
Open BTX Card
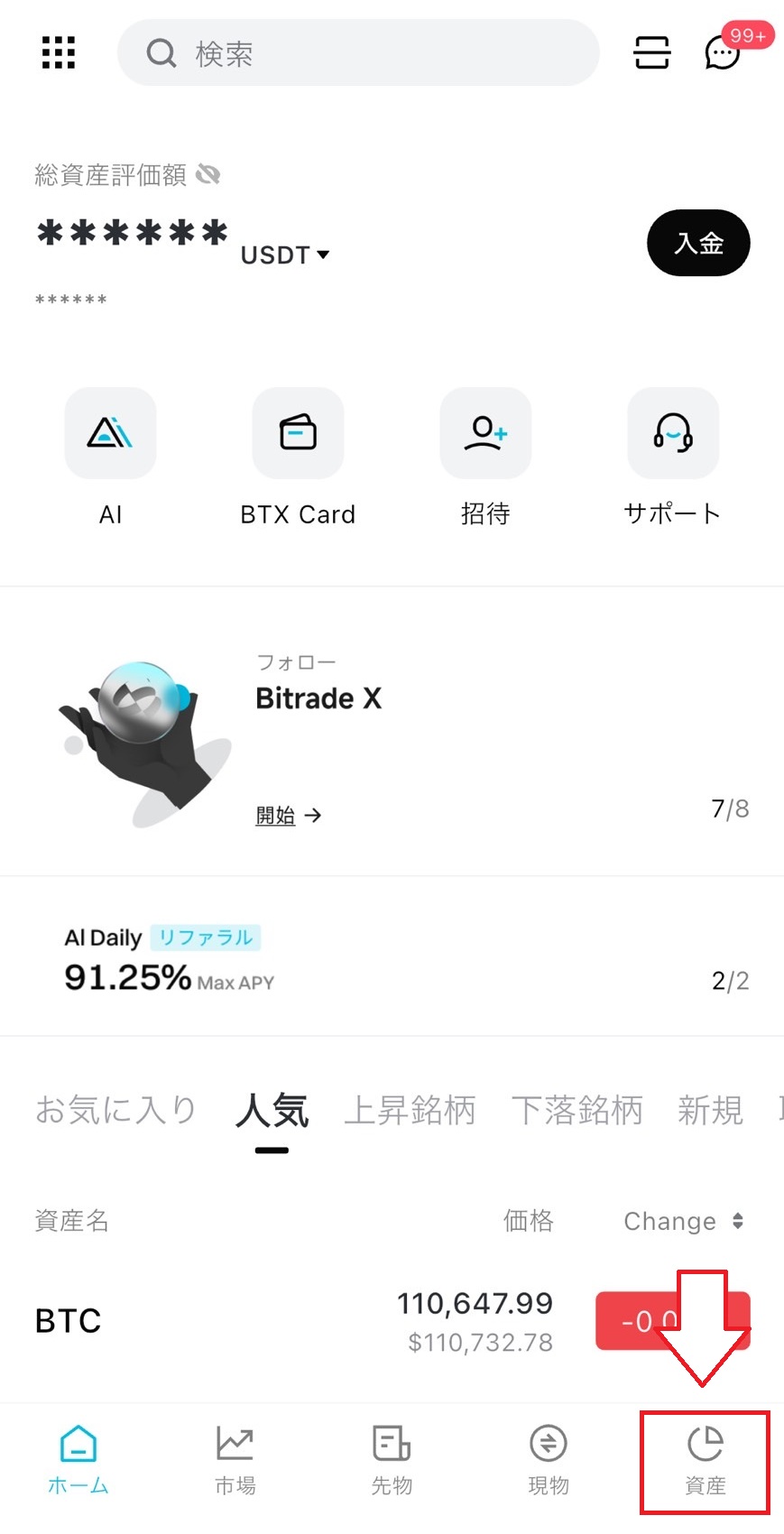(x=298, y=434)
